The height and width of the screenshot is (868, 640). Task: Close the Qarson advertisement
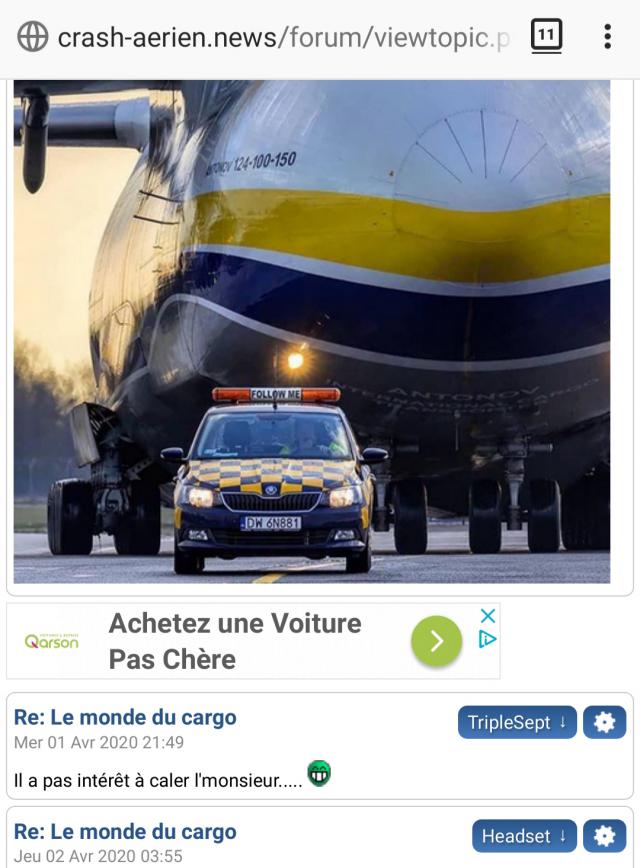click(487, 616)
